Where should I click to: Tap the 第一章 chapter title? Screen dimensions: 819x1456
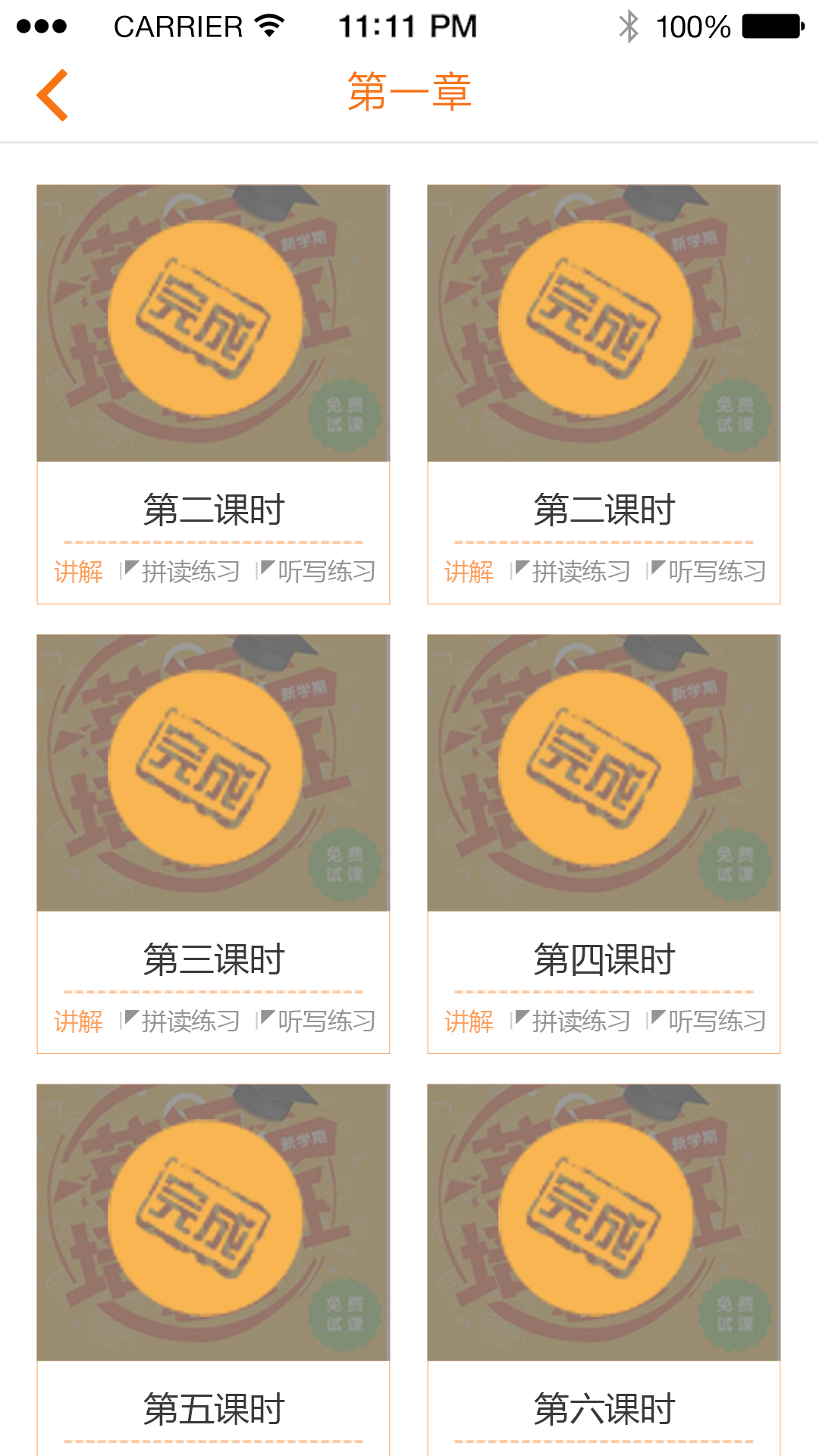tap(409, 92)
